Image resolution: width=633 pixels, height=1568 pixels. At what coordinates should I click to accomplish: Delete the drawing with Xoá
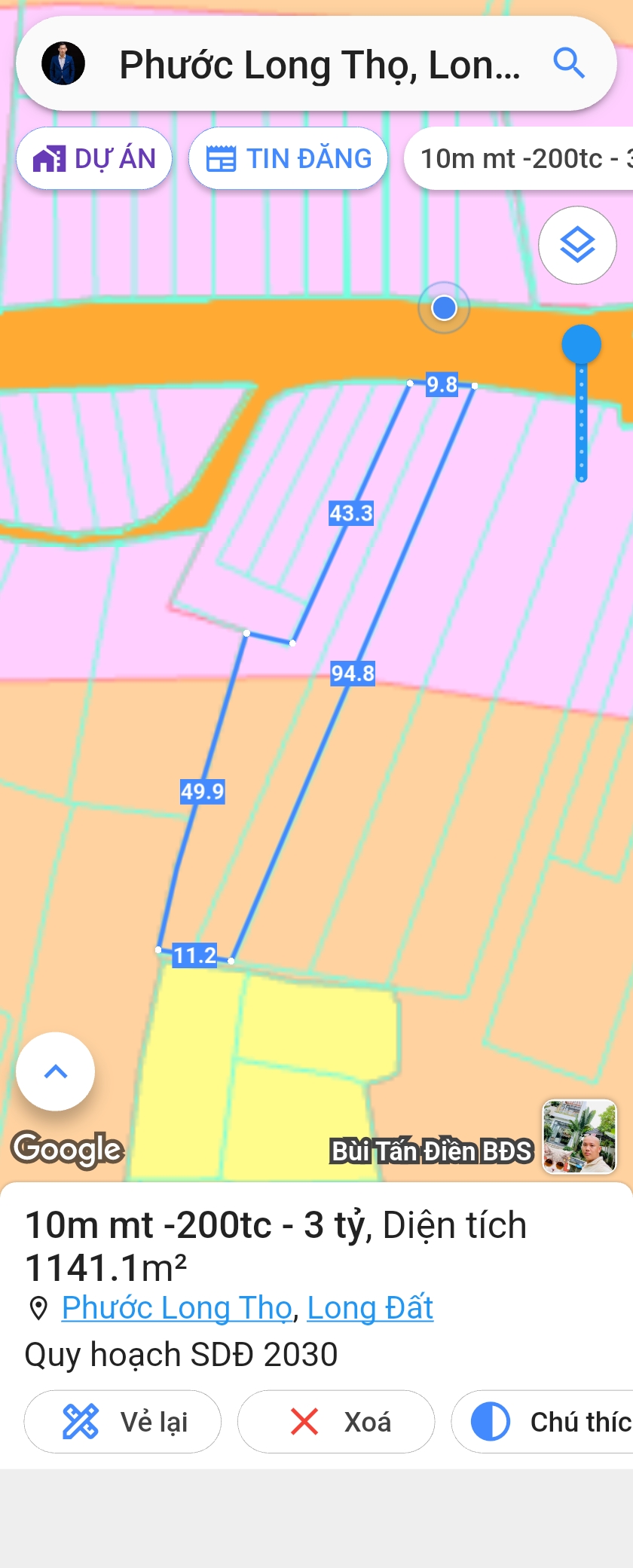pyautogui.click(x=336, y=1422)
